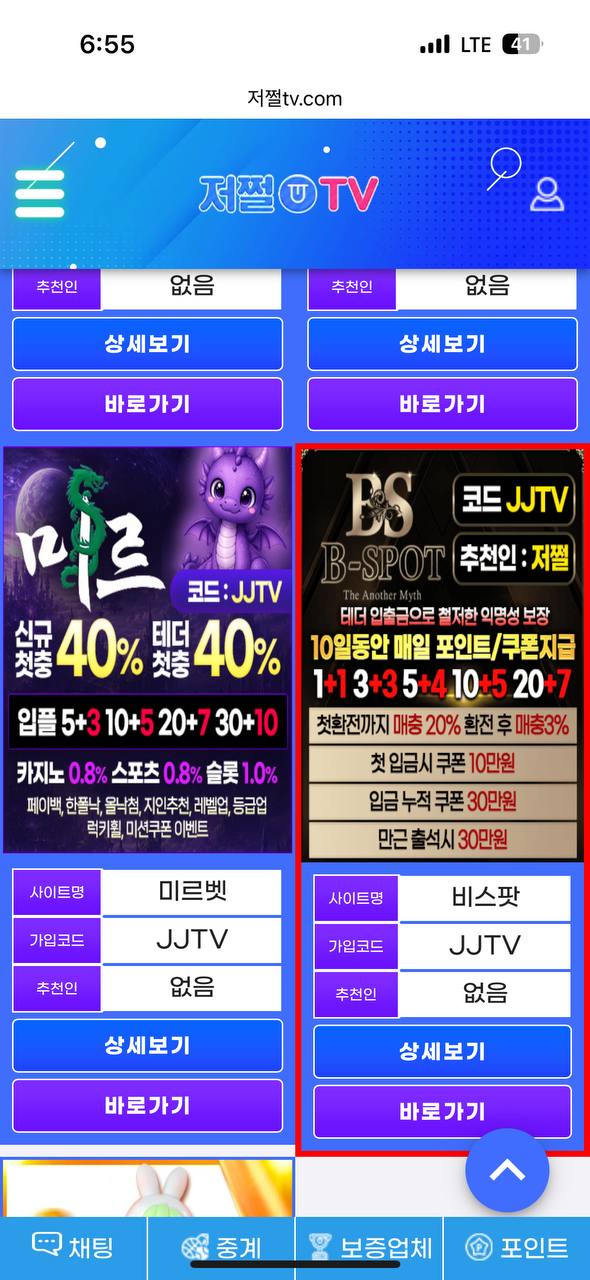Switch to the 포인트 tab
Viewport: 590px width, 1280px height.
coord(517,1247)
